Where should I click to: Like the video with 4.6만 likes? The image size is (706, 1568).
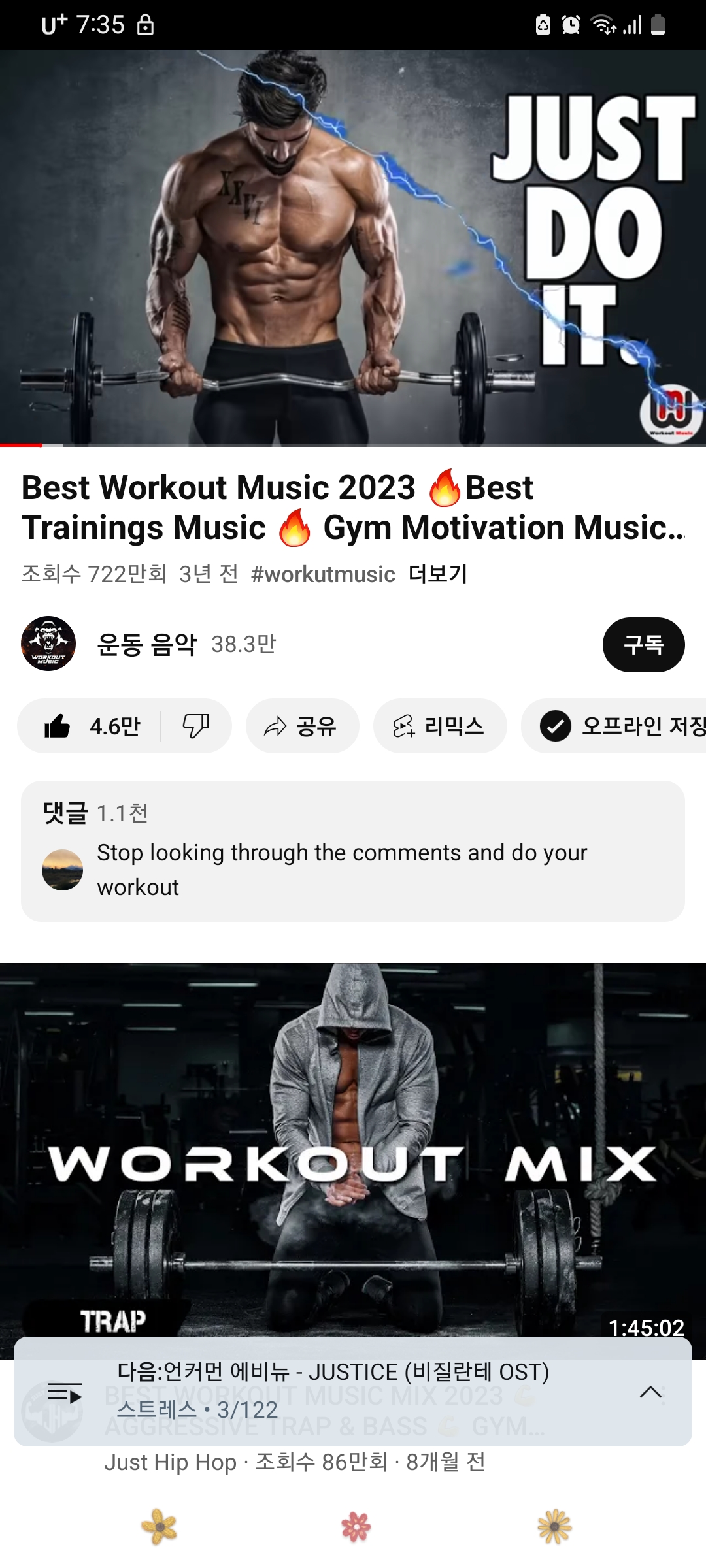pos(92,726)
